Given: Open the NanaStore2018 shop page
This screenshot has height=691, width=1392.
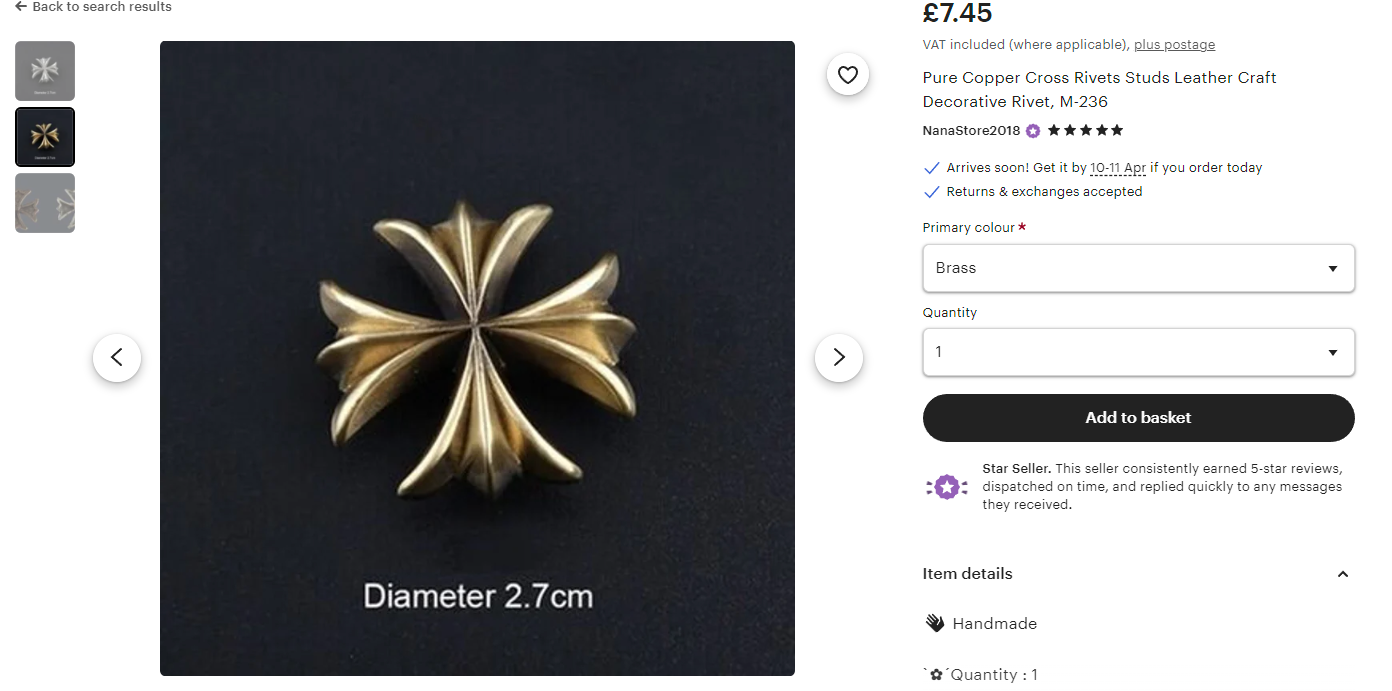Looking at the screenshot, I should point(971,131).
